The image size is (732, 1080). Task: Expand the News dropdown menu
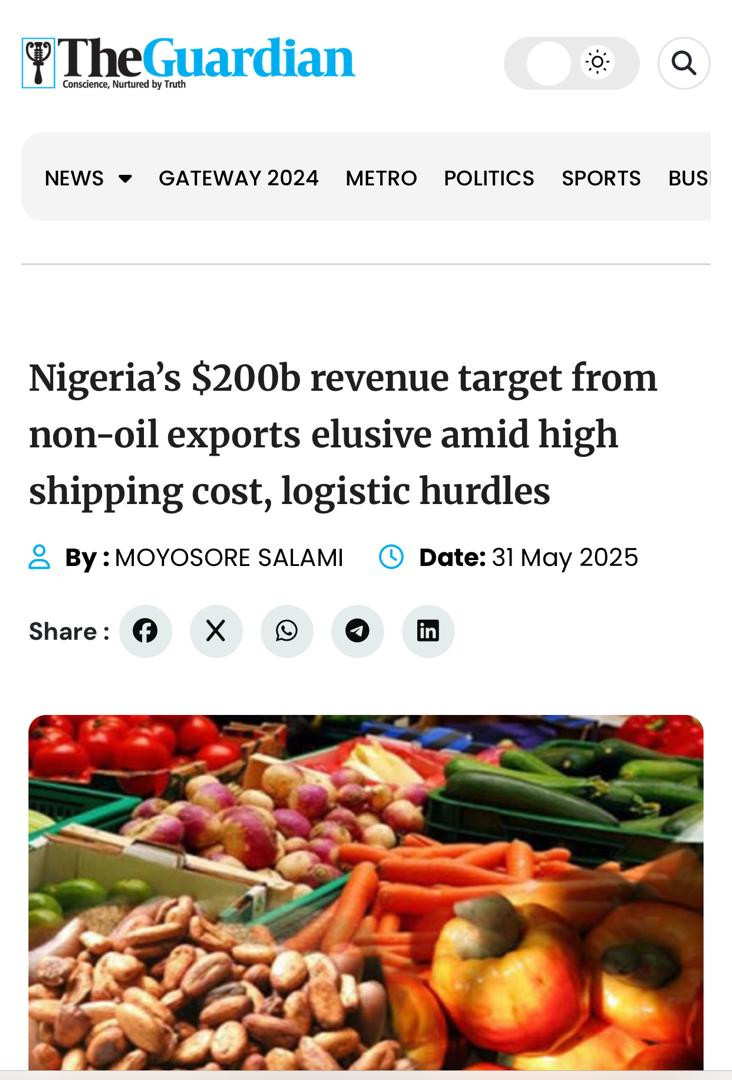[x=88, y=178]
